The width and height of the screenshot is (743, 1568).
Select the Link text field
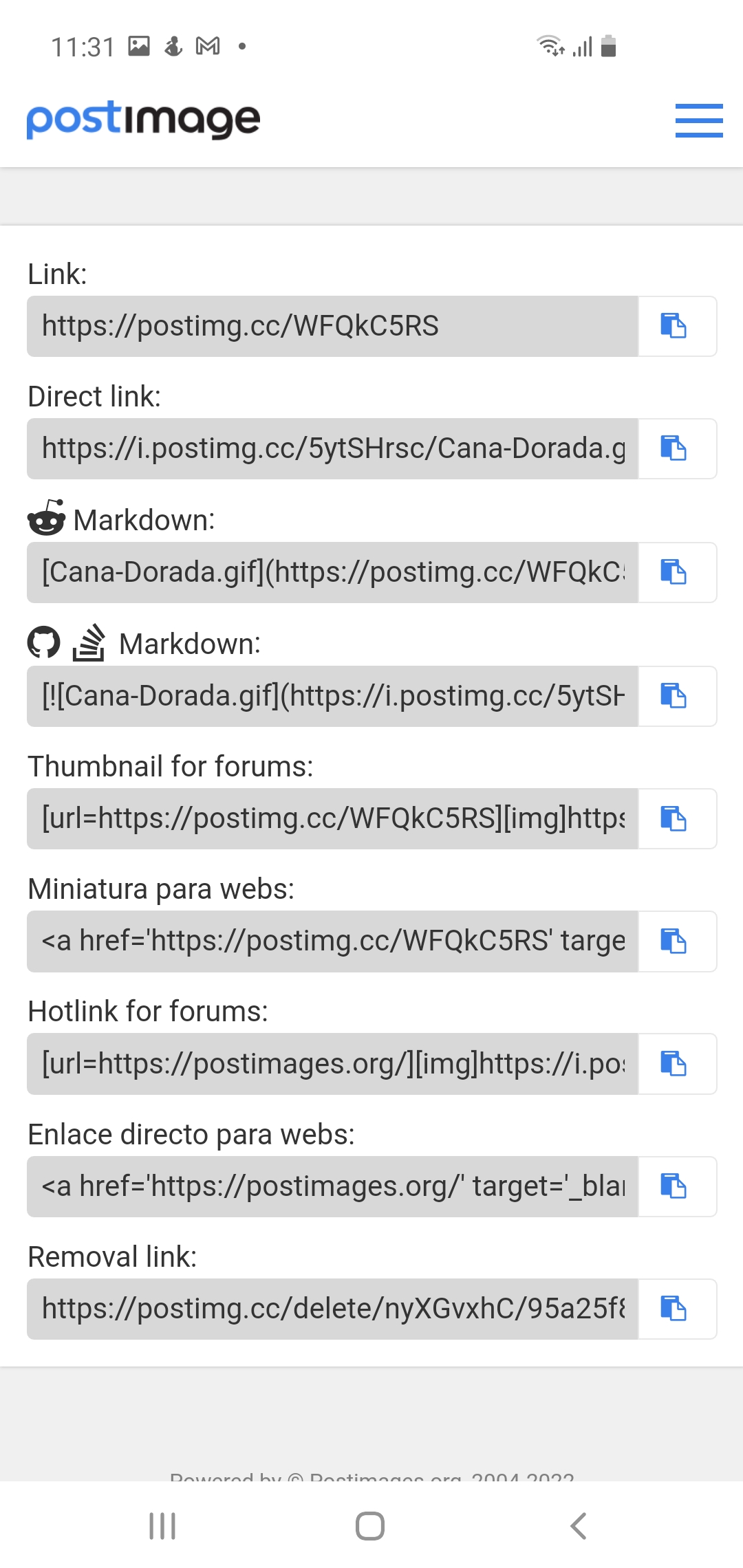pyautogui.click(x=332, y=326)
